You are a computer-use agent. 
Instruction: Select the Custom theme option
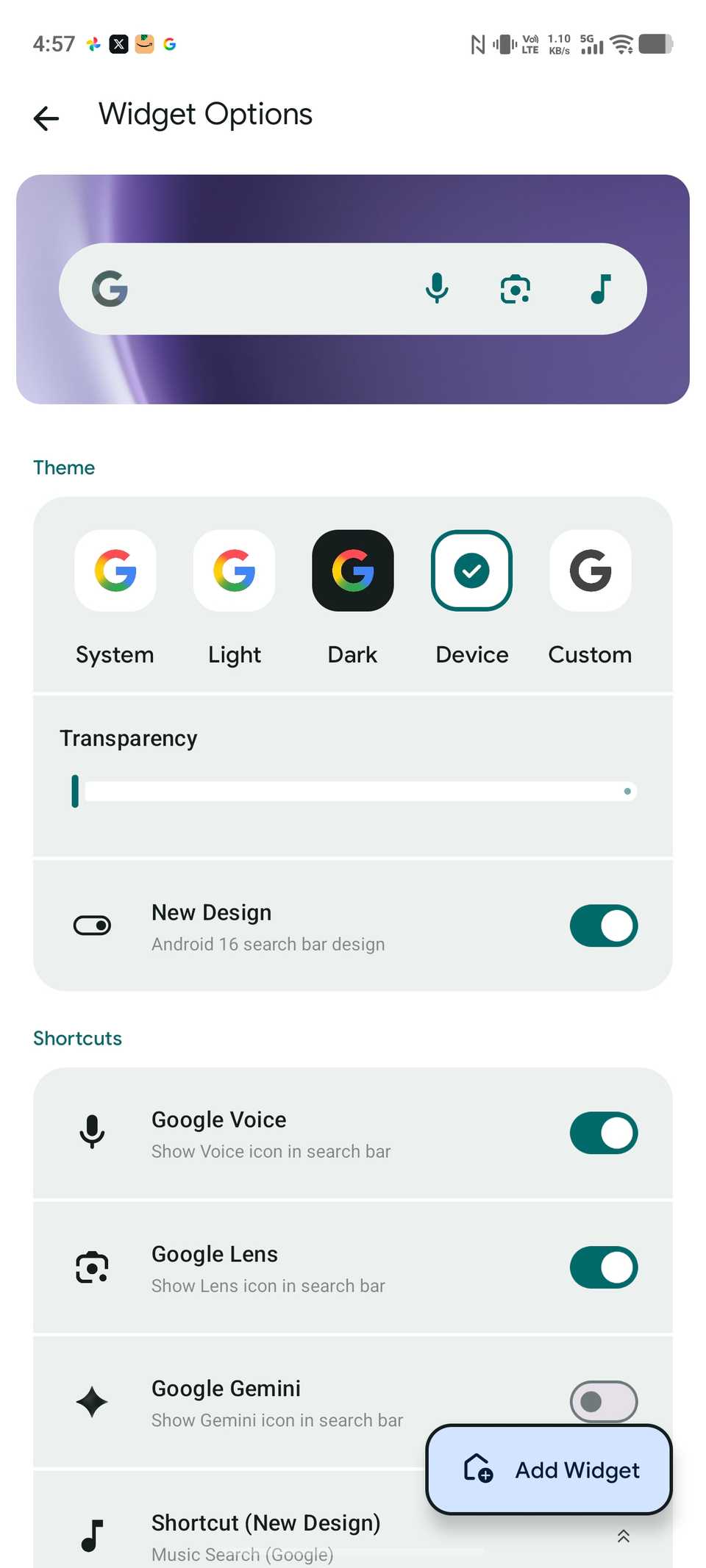click(x=590, y=571)
